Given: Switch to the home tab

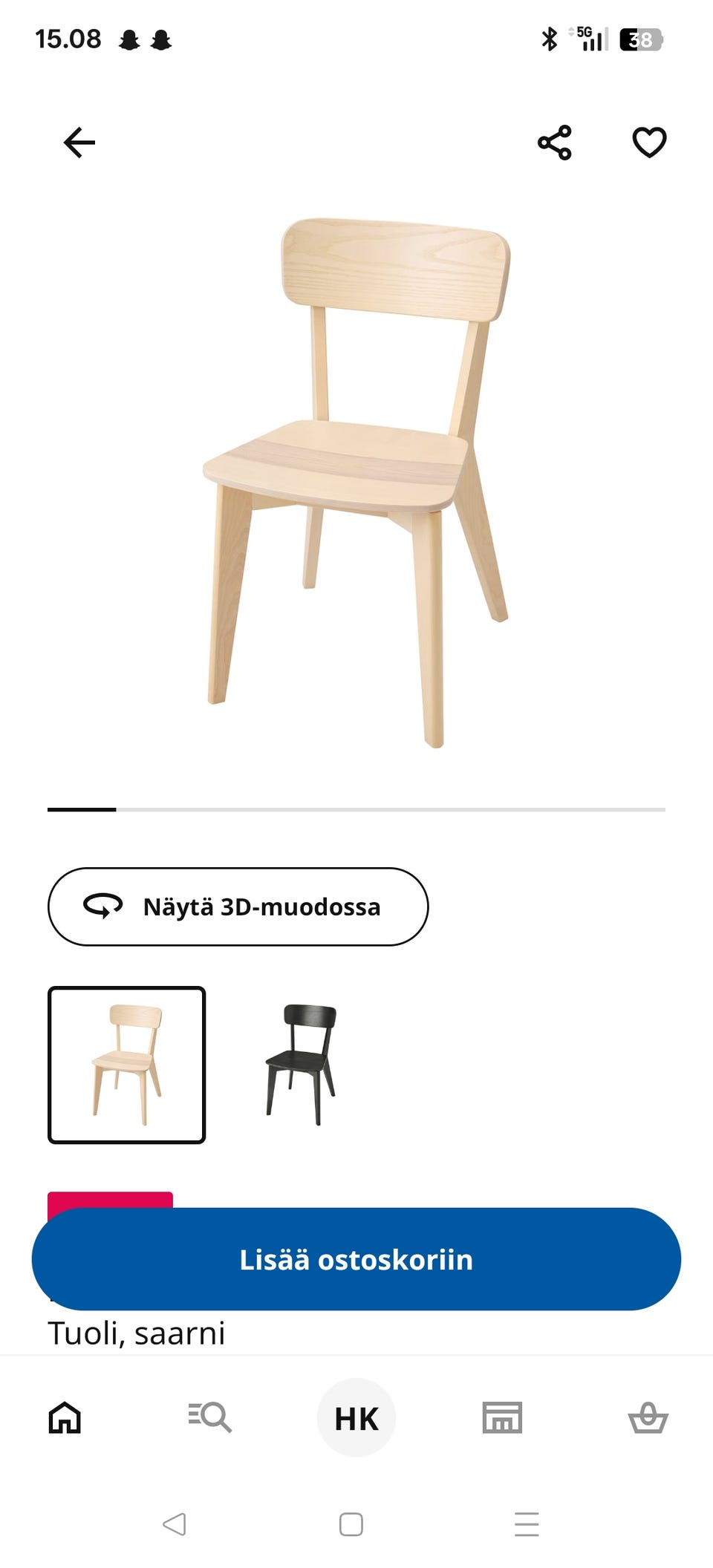Looking at the screenshot, I should coord(65,1417).
